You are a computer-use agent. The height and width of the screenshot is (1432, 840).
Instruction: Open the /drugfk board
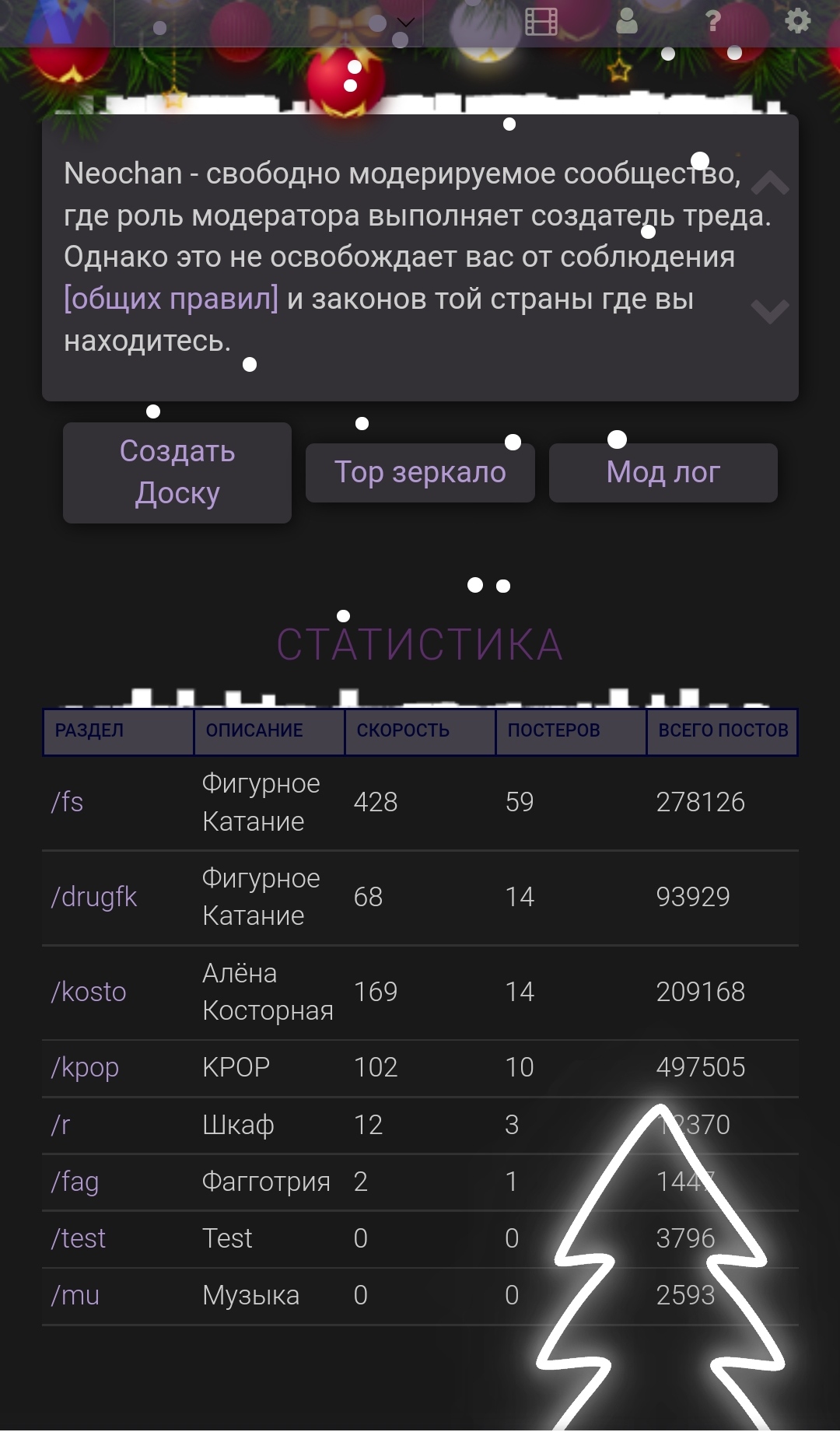pyautogui.click(x=94, y=897)
